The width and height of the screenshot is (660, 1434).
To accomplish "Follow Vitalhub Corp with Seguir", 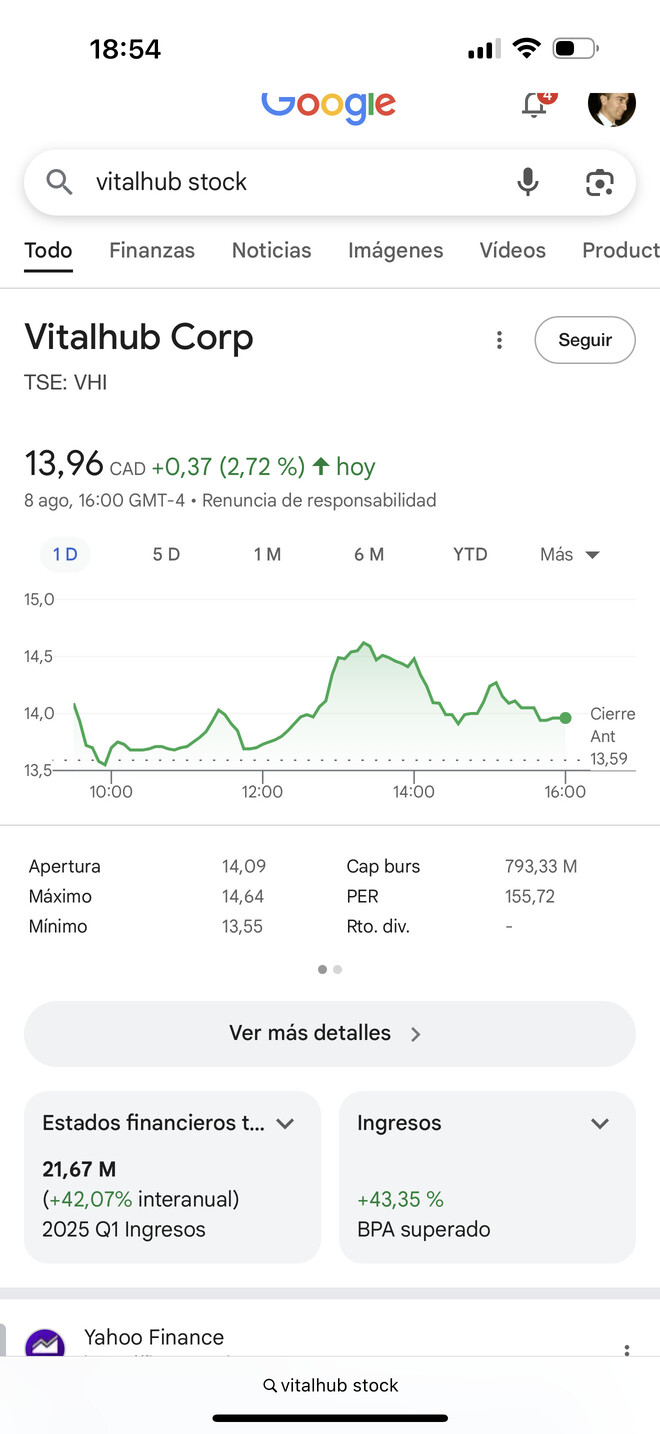I will pyautogui.click(x=585, y=340).
